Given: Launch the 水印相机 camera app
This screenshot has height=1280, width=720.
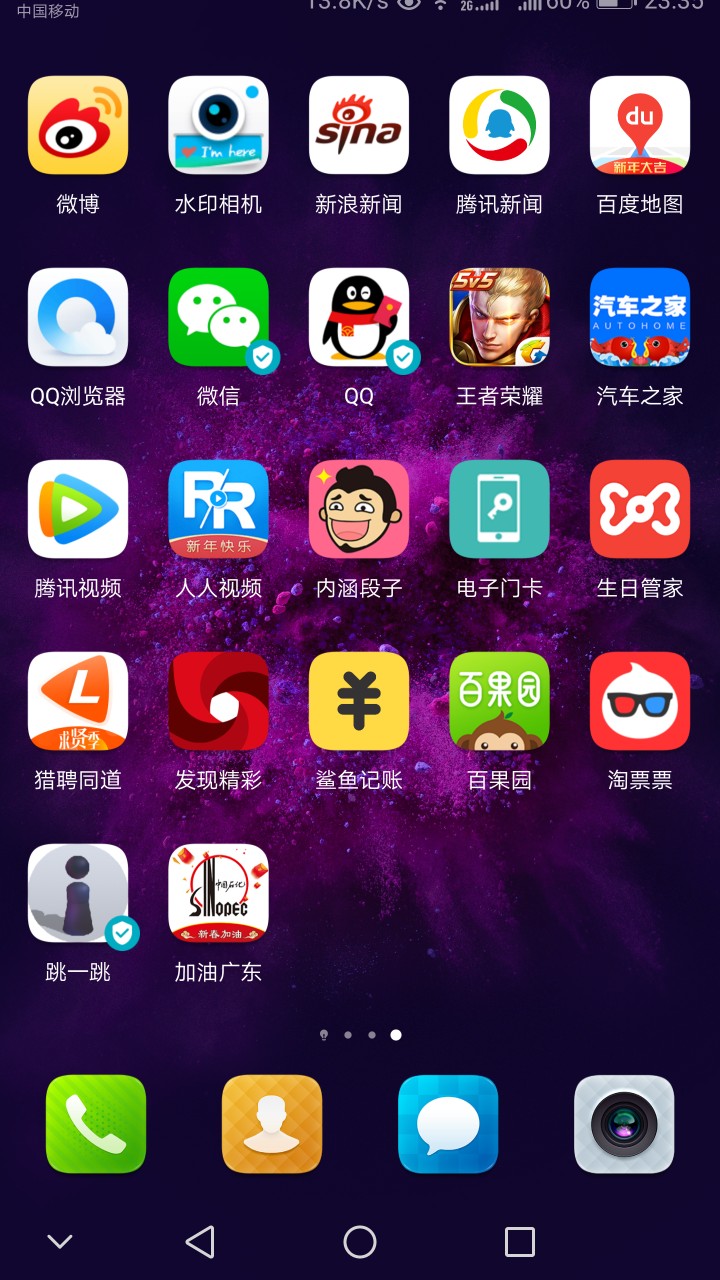Looking at the screenshot, I should tap(218, 126).
